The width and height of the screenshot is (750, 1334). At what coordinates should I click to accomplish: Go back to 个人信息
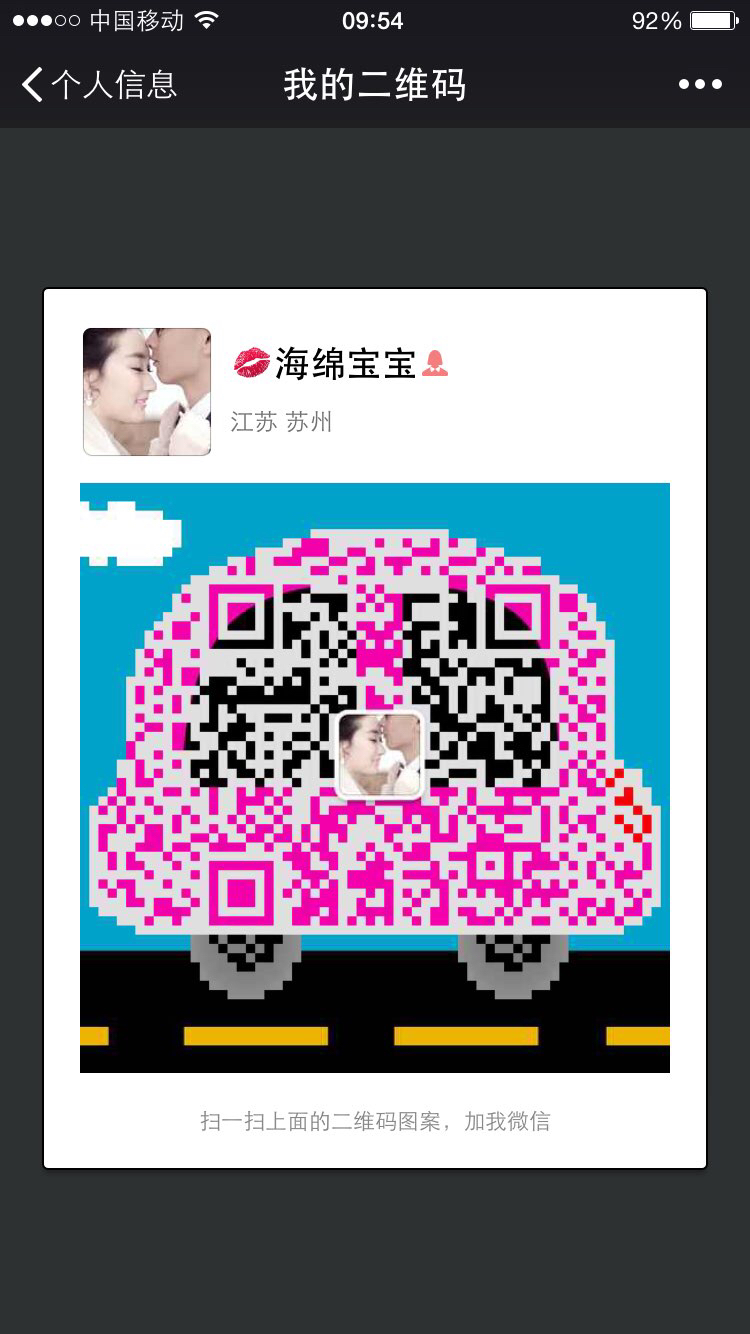click(99, 85)
